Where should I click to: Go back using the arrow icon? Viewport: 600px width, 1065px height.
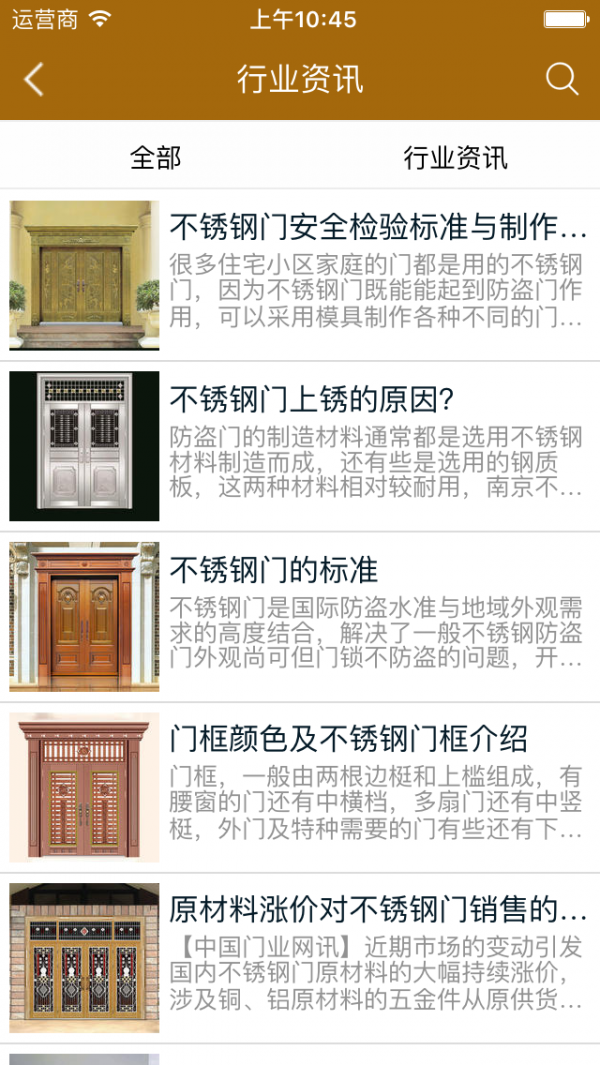(x=34, y=80)
